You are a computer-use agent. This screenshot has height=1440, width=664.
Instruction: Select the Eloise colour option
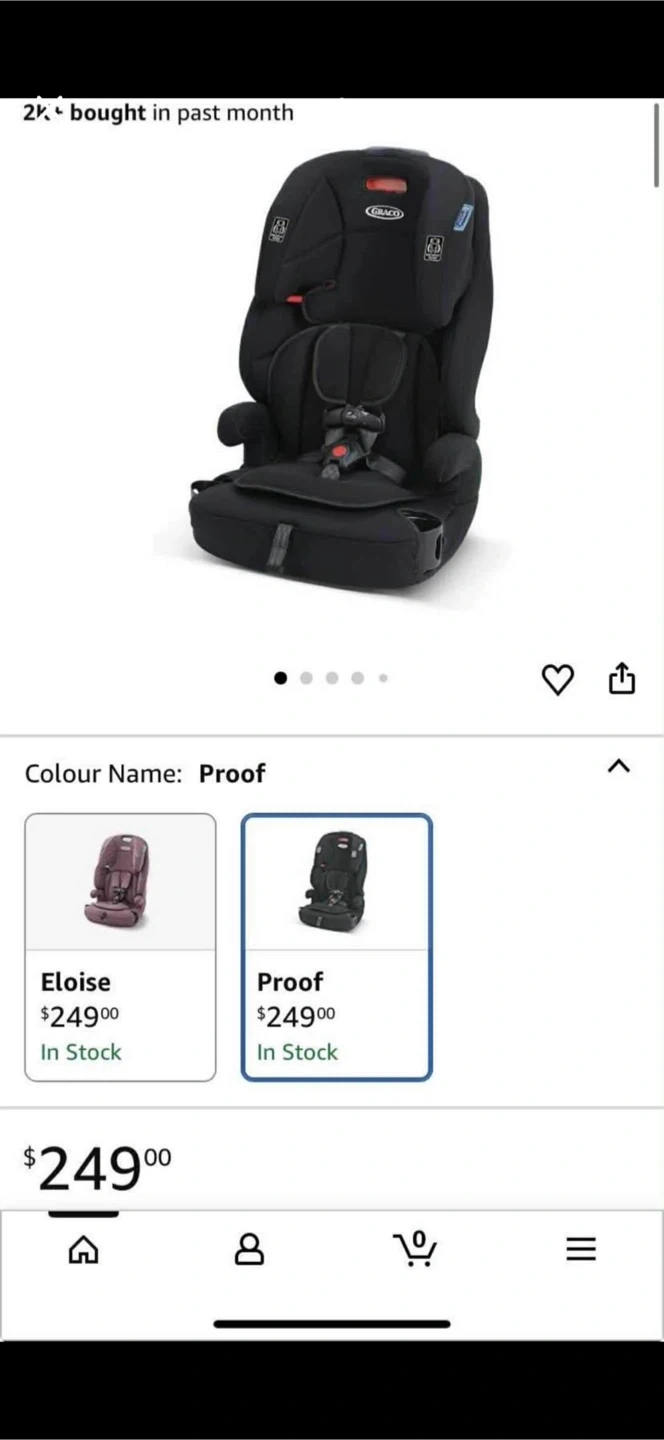pyautogui.click(x=120, y=946)
